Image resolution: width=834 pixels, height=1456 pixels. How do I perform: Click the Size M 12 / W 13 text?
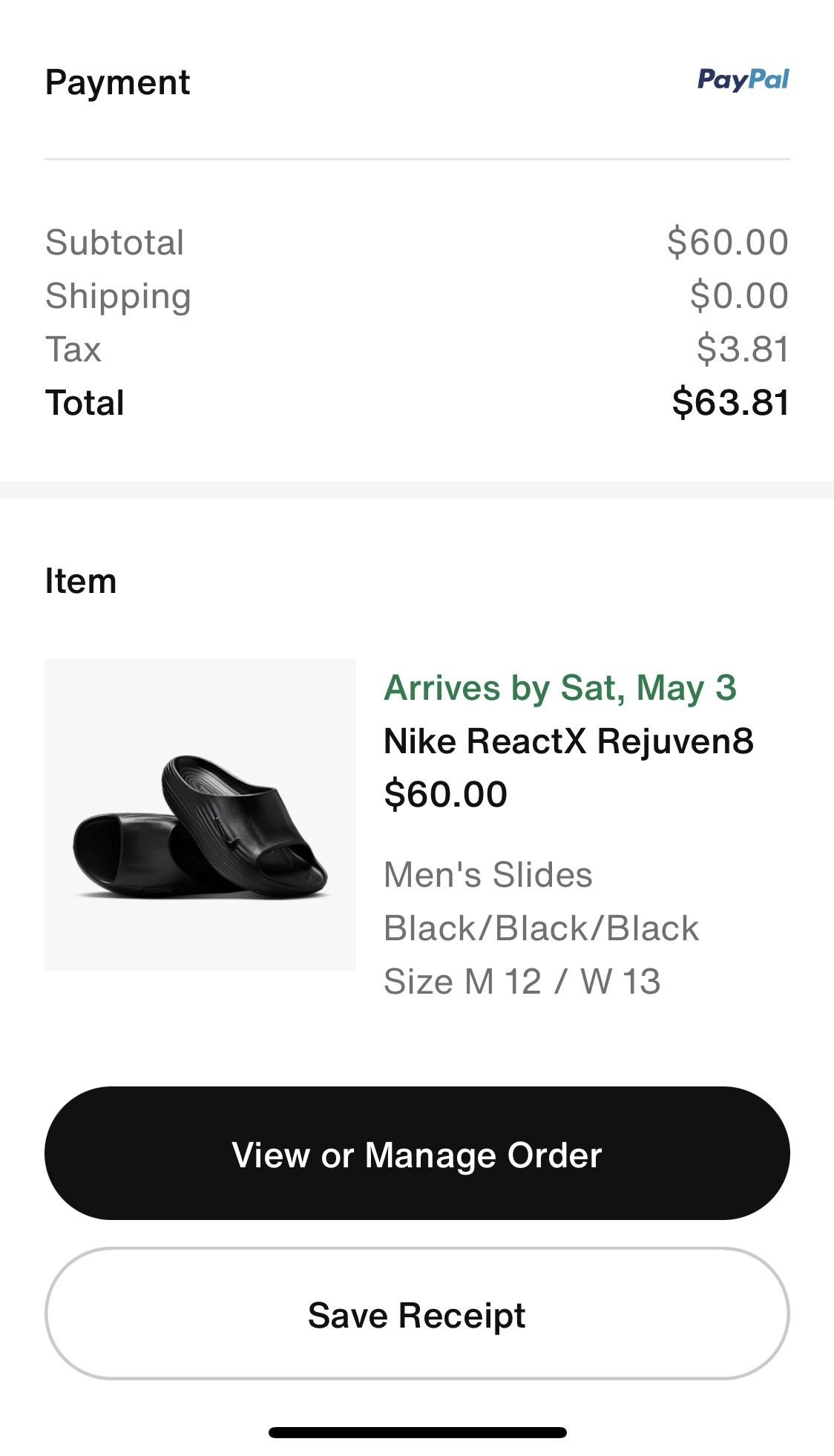525,980
